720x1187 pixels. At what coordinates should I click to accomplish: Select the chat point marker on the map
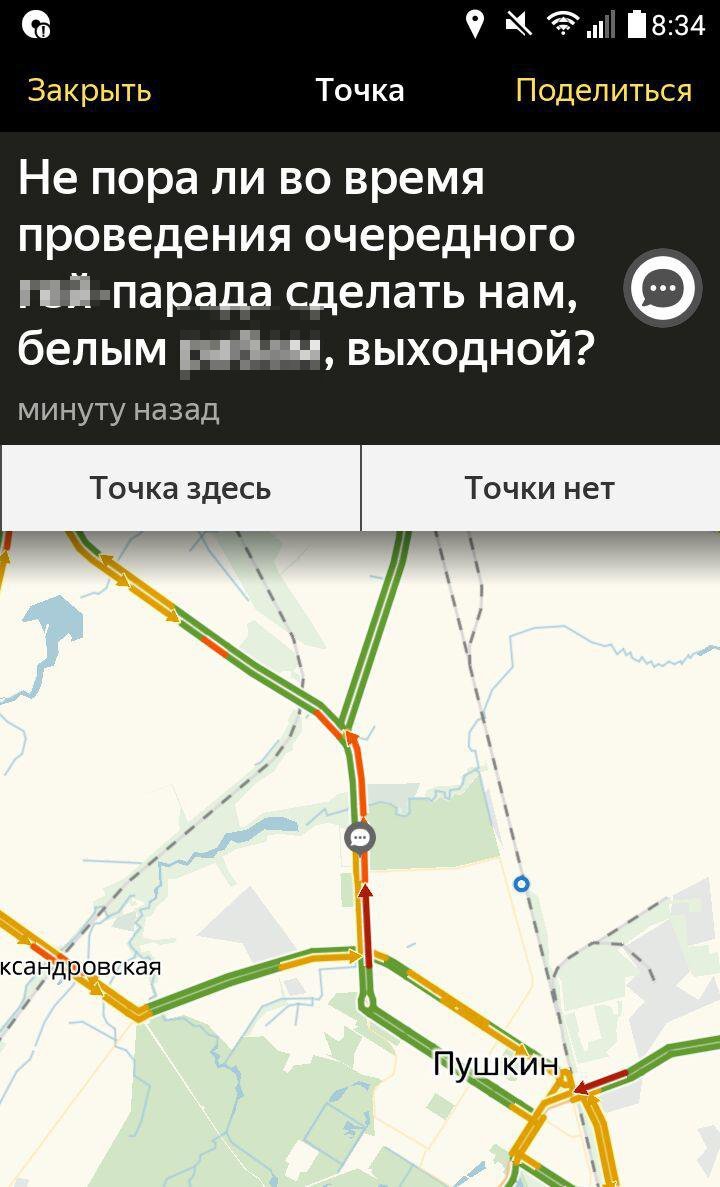[x=360, y=837]
